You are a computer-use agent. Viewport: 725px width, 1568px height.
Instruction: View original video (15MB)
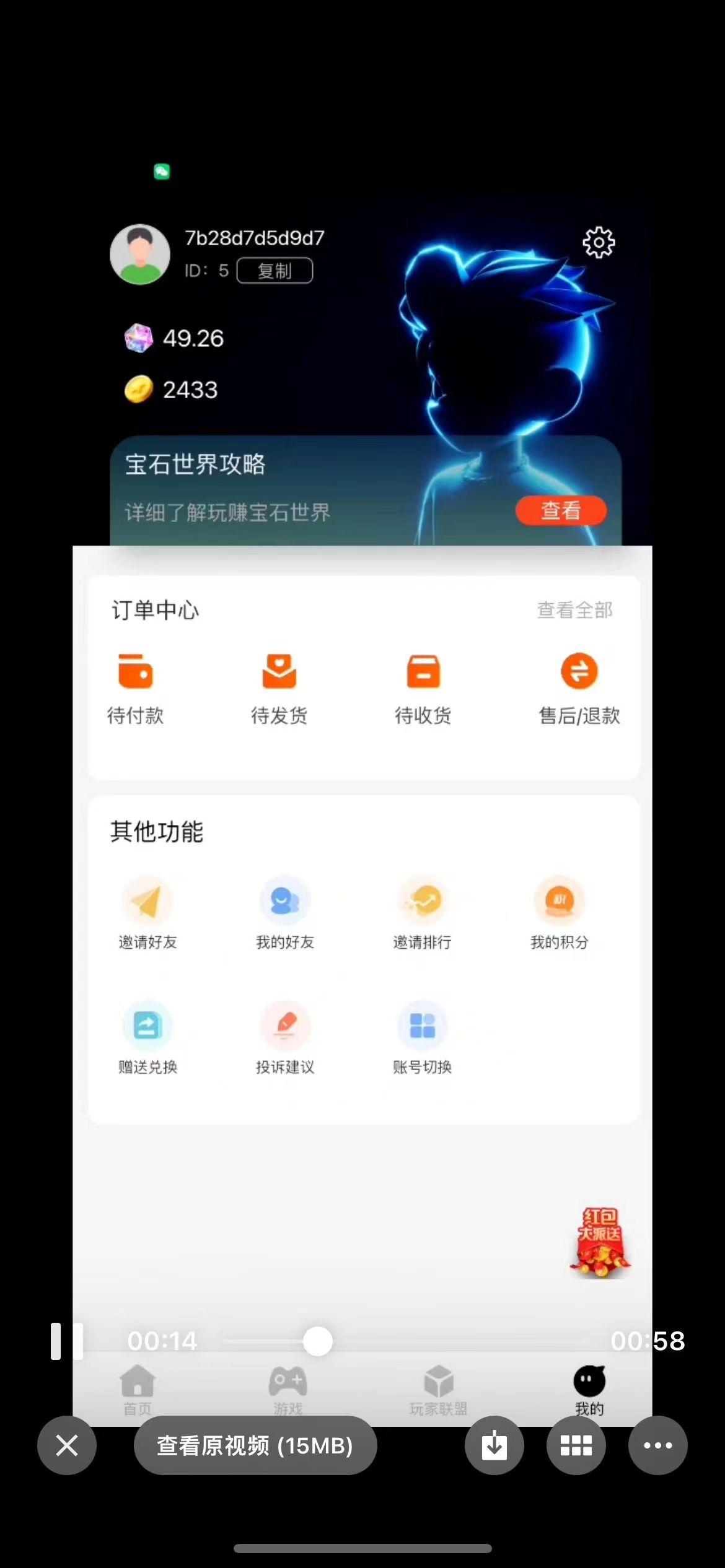(255, 1445)
